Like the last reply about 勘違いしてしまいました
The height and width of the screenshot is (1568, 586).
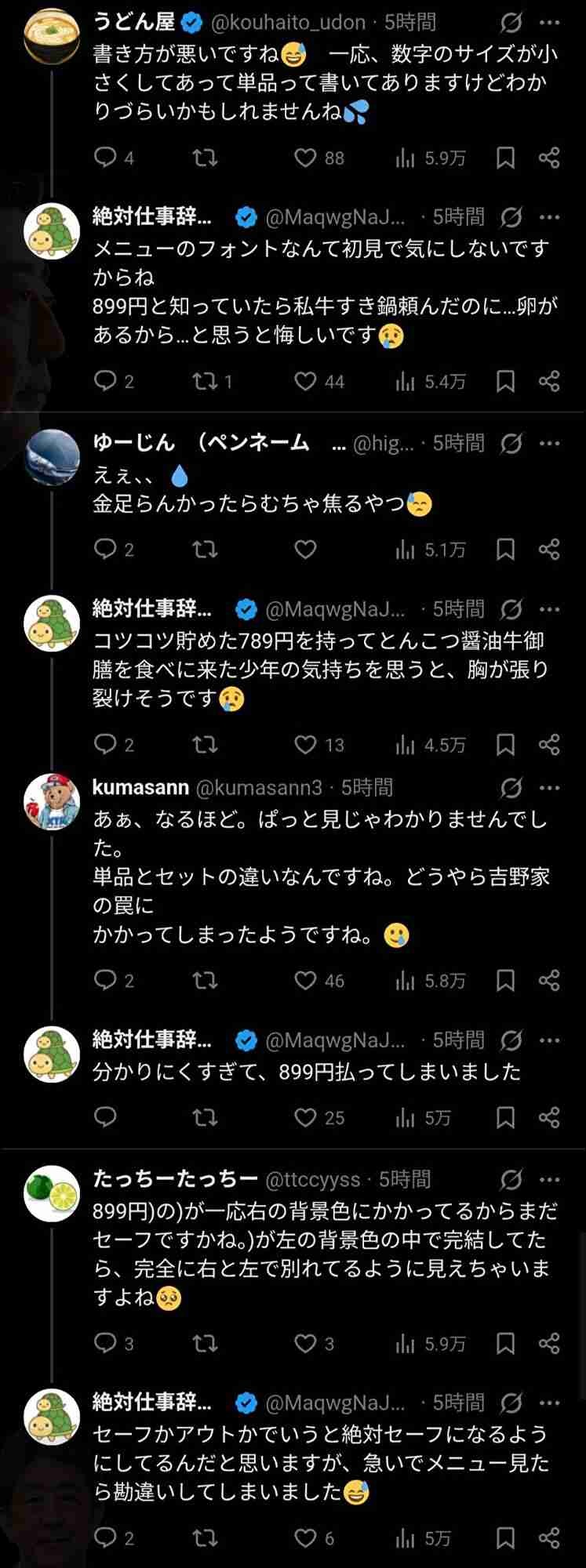pos(305,1538)
